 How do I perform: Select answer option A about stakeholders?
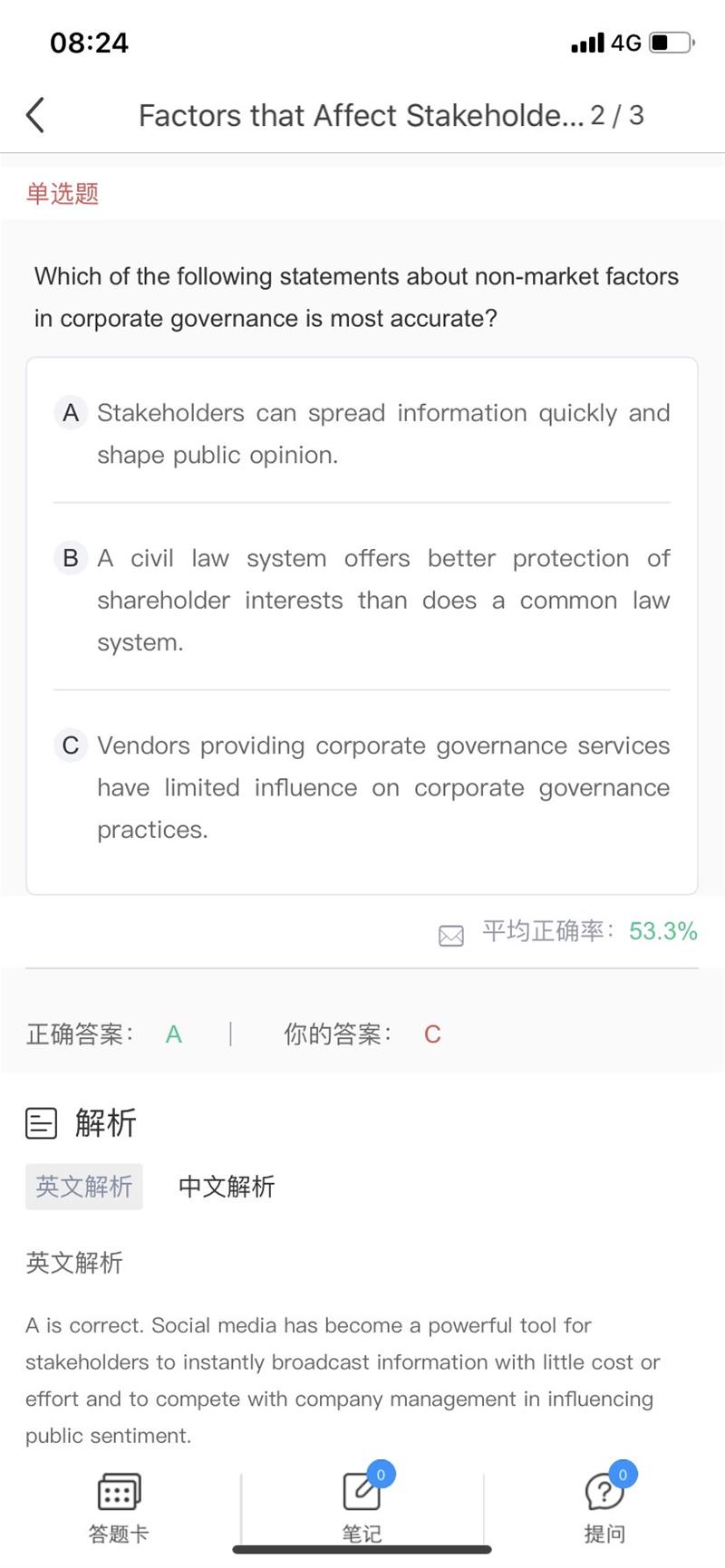[362, 433]
